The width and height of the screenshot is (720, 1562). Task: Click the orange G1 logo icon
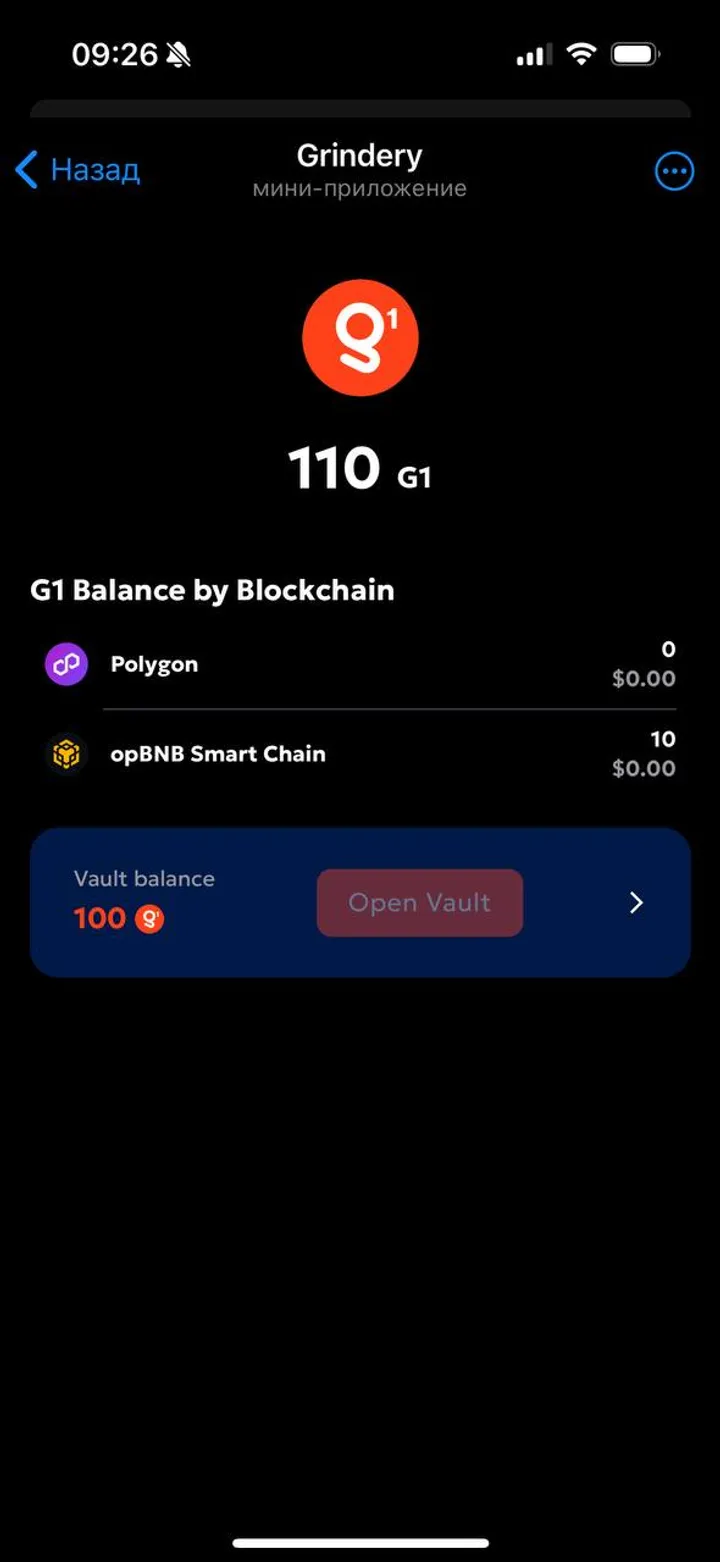coord(360,337)
